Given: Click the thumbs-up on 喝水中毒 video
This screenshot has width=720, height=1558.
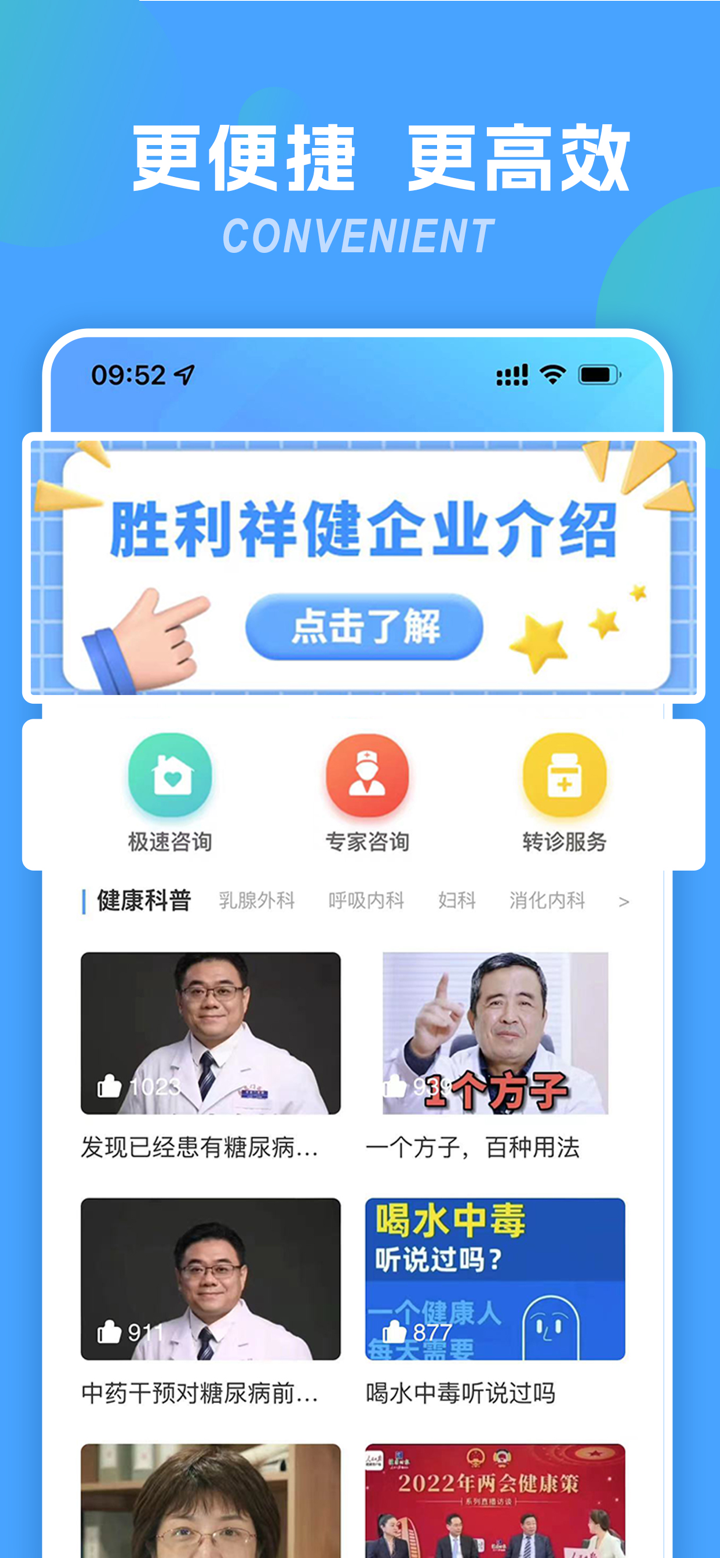Looking at the screenshot, I should (x=396, y=1331).
